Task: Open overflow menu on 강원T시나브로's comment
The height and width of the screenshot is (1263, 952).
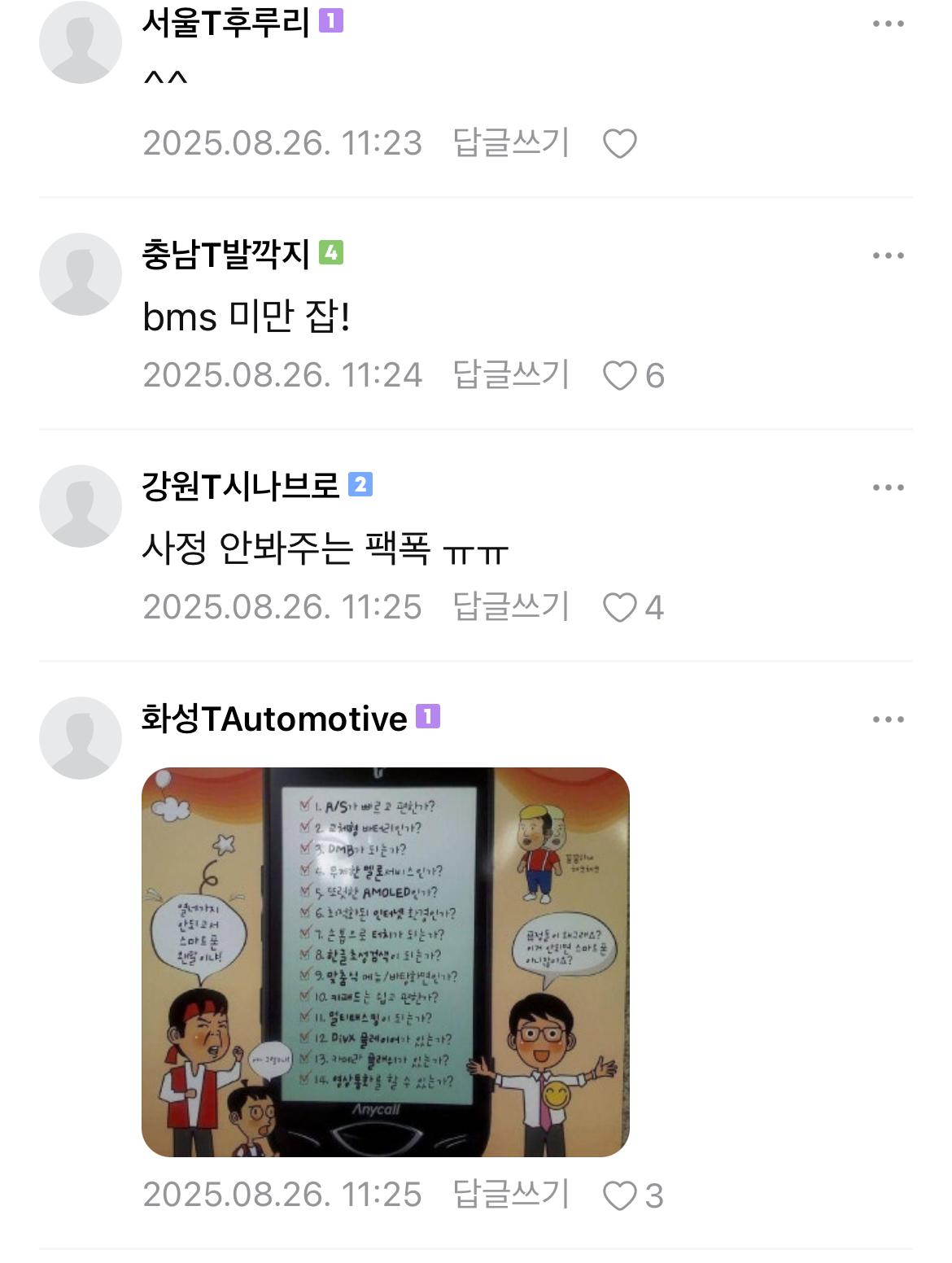Action: [x=888, y=487]
